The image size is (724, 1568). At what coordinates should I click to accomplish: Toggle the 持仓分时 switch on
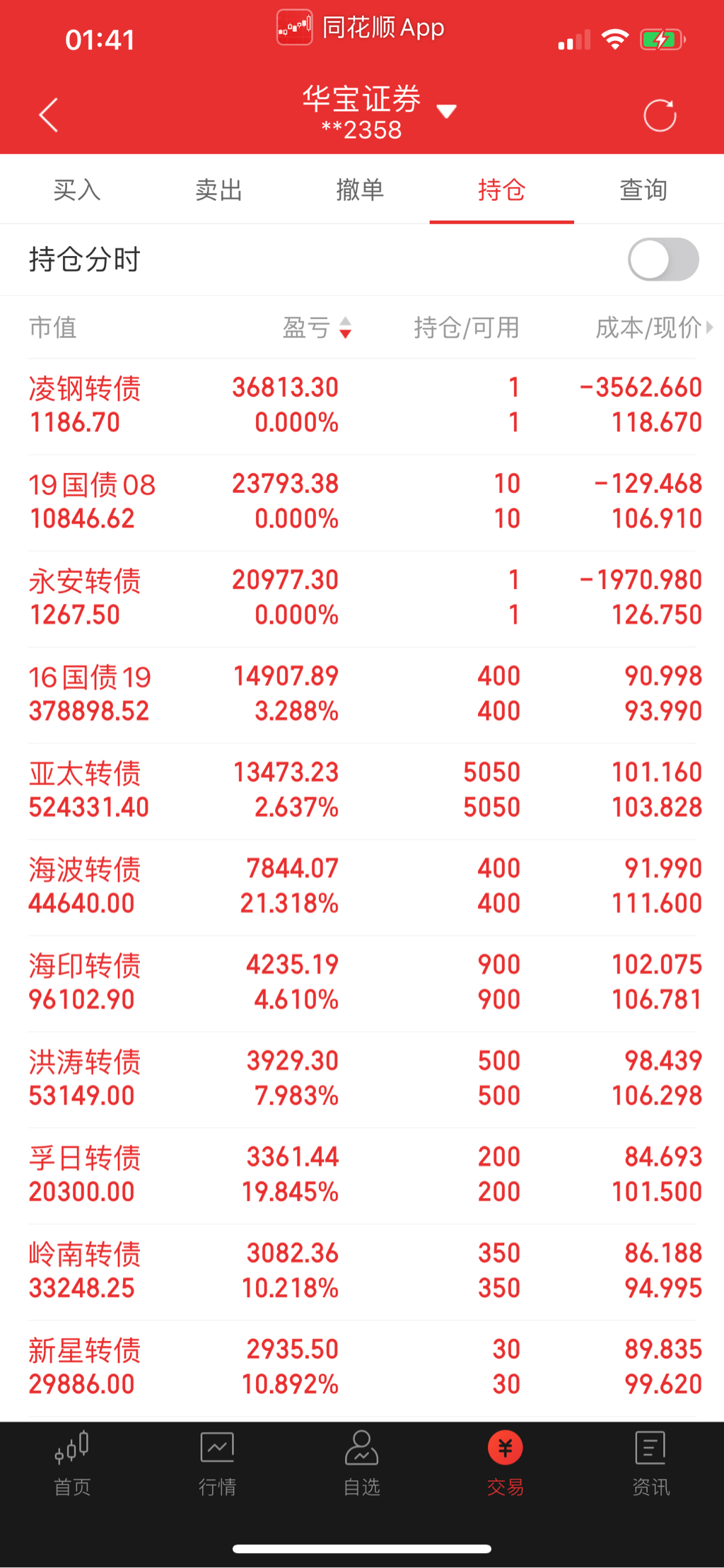coord(662,260)
